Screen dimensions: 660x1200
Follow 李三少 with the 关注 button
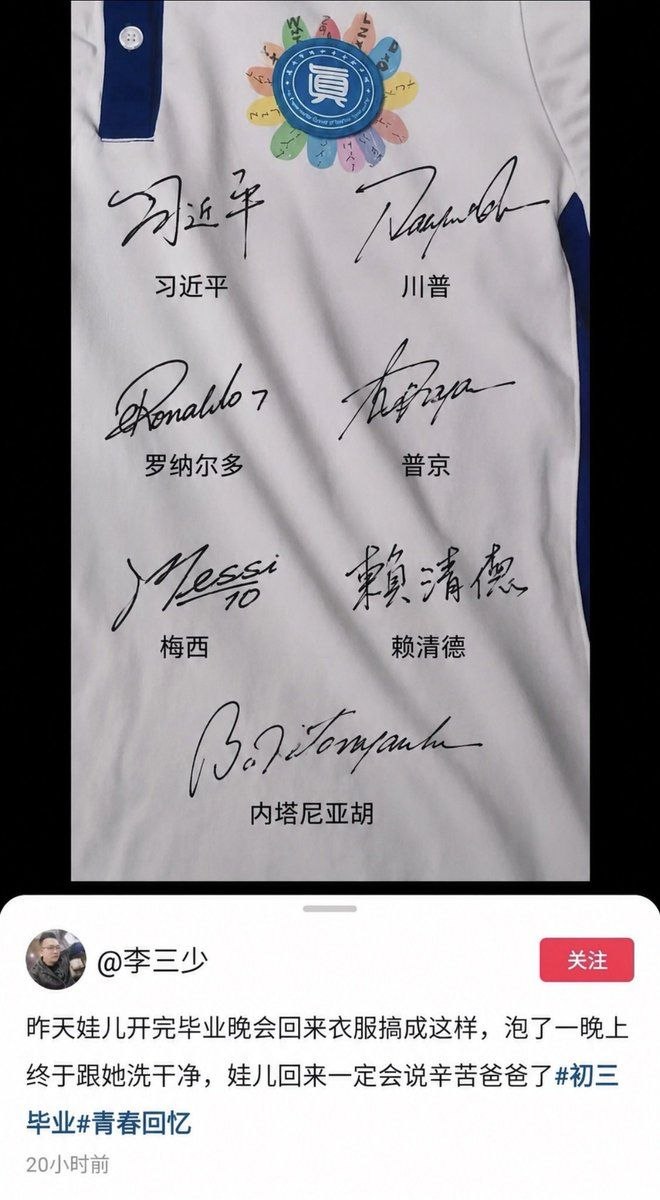[x=586, y=960]
